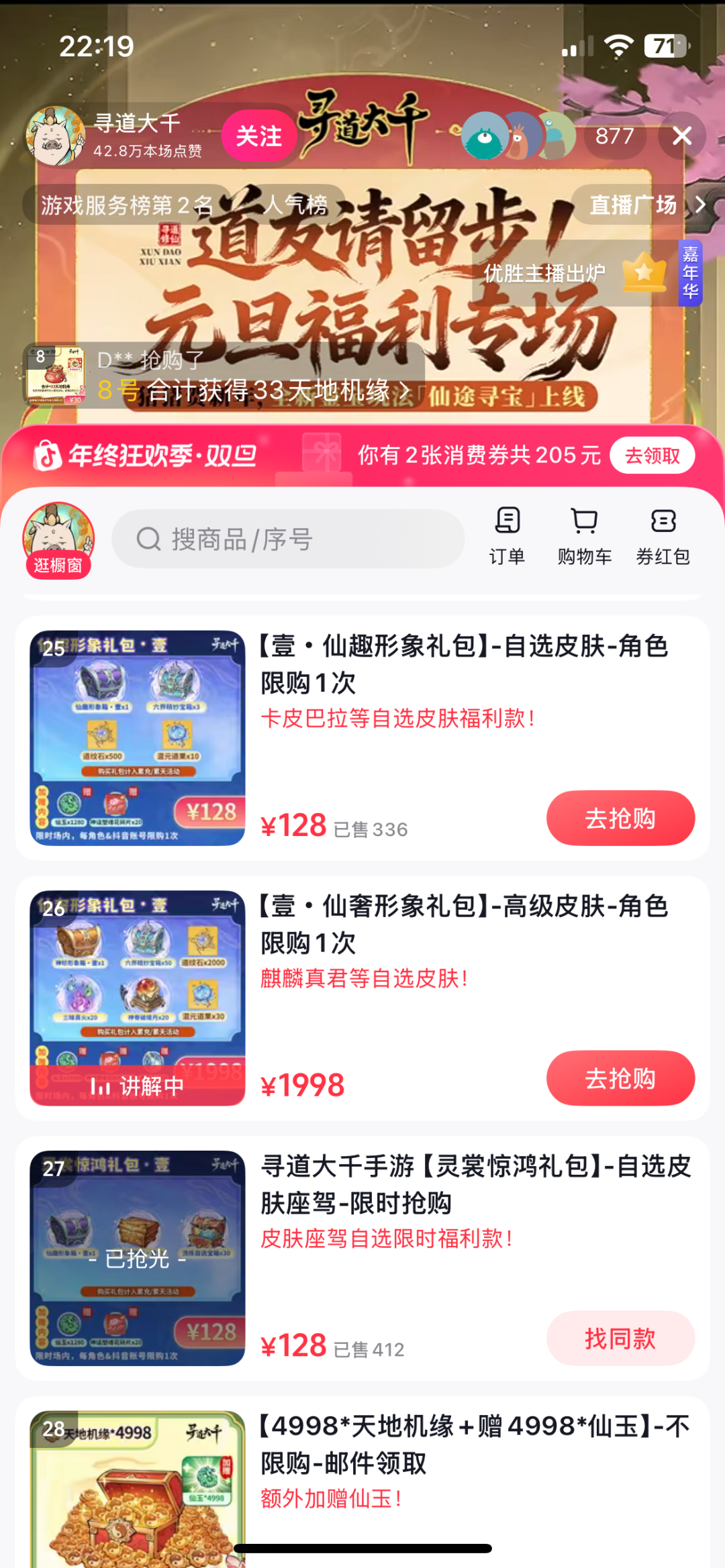The image size is (725, 1568).
Task: Tap the 搜商品/序号 search field
Action: pyautogui.click(x=289, y=539)
